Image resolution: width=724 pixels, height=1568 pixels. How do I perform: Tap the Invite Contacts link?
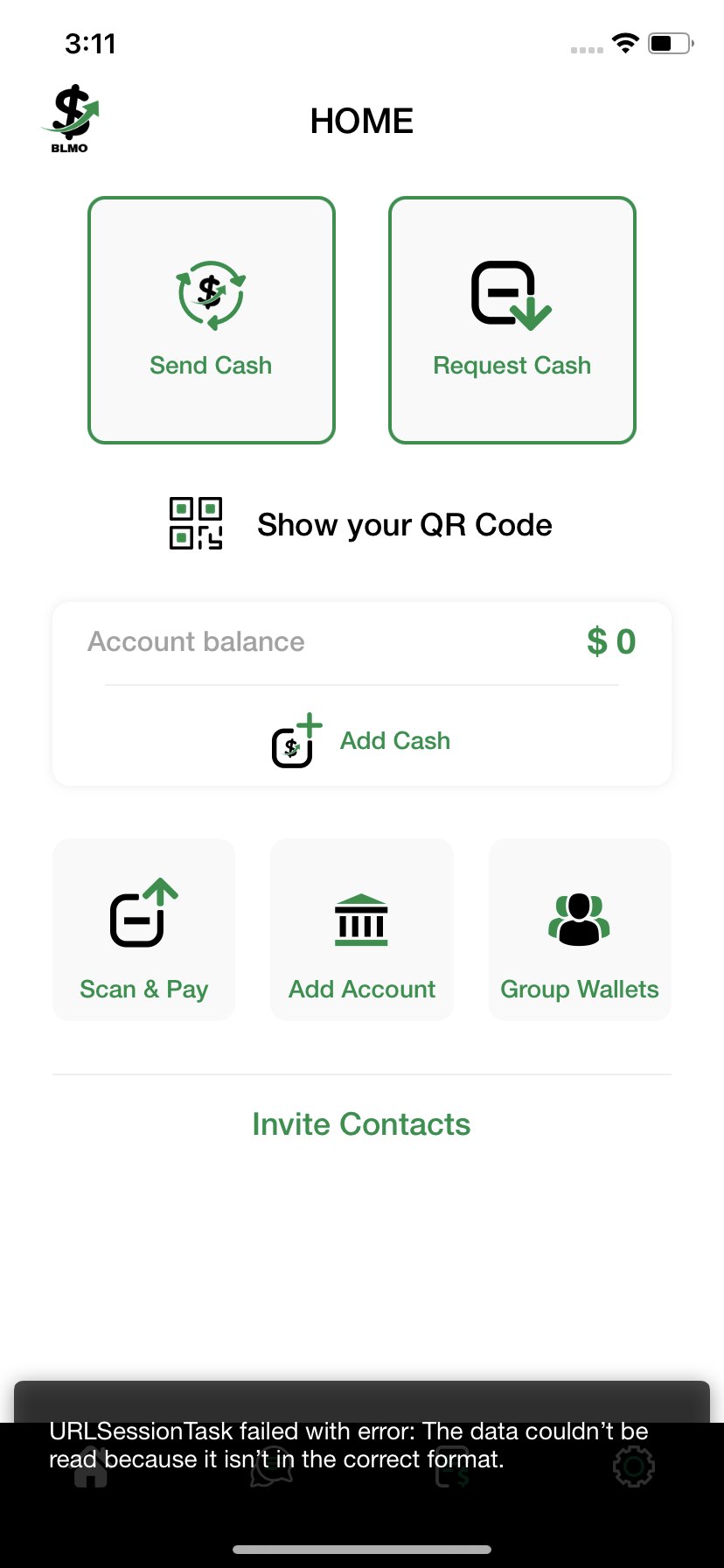click(x=361, y=1124)
